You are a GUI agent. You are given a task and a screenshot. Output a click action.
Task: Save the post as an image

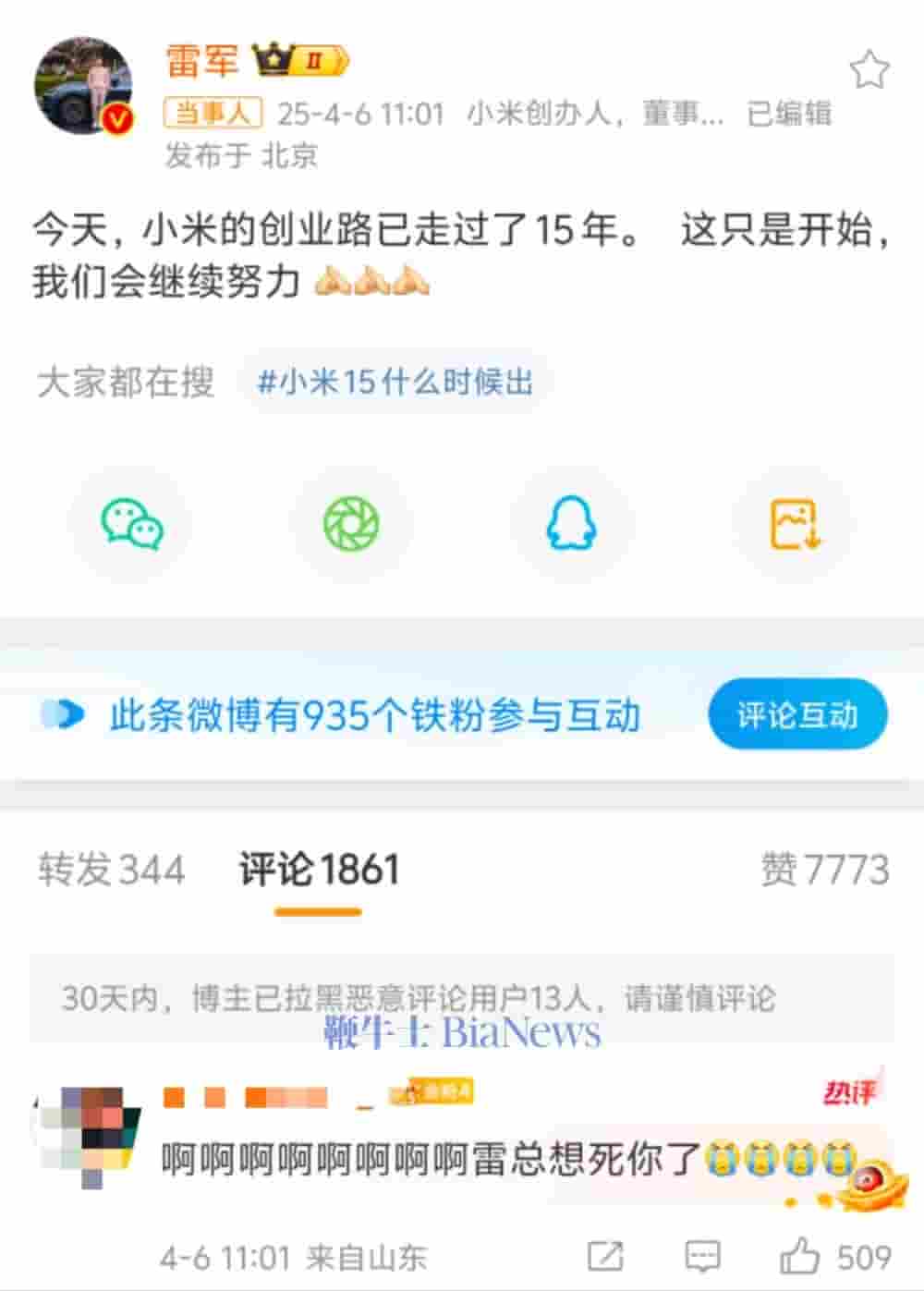[795, 524]
